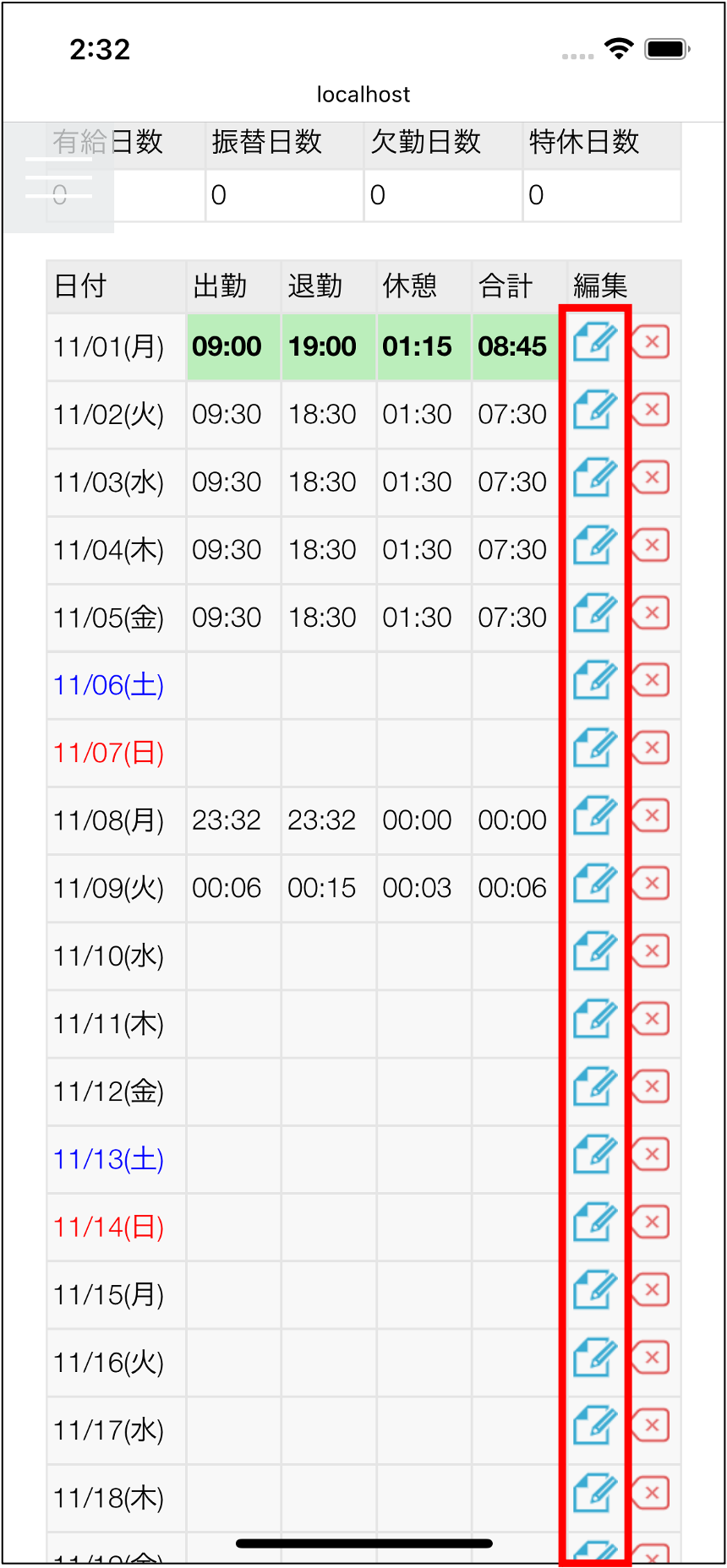Edit the 11/18(木) row
The height and width of the screenshot is (1568, 727).
[594, 1494]
